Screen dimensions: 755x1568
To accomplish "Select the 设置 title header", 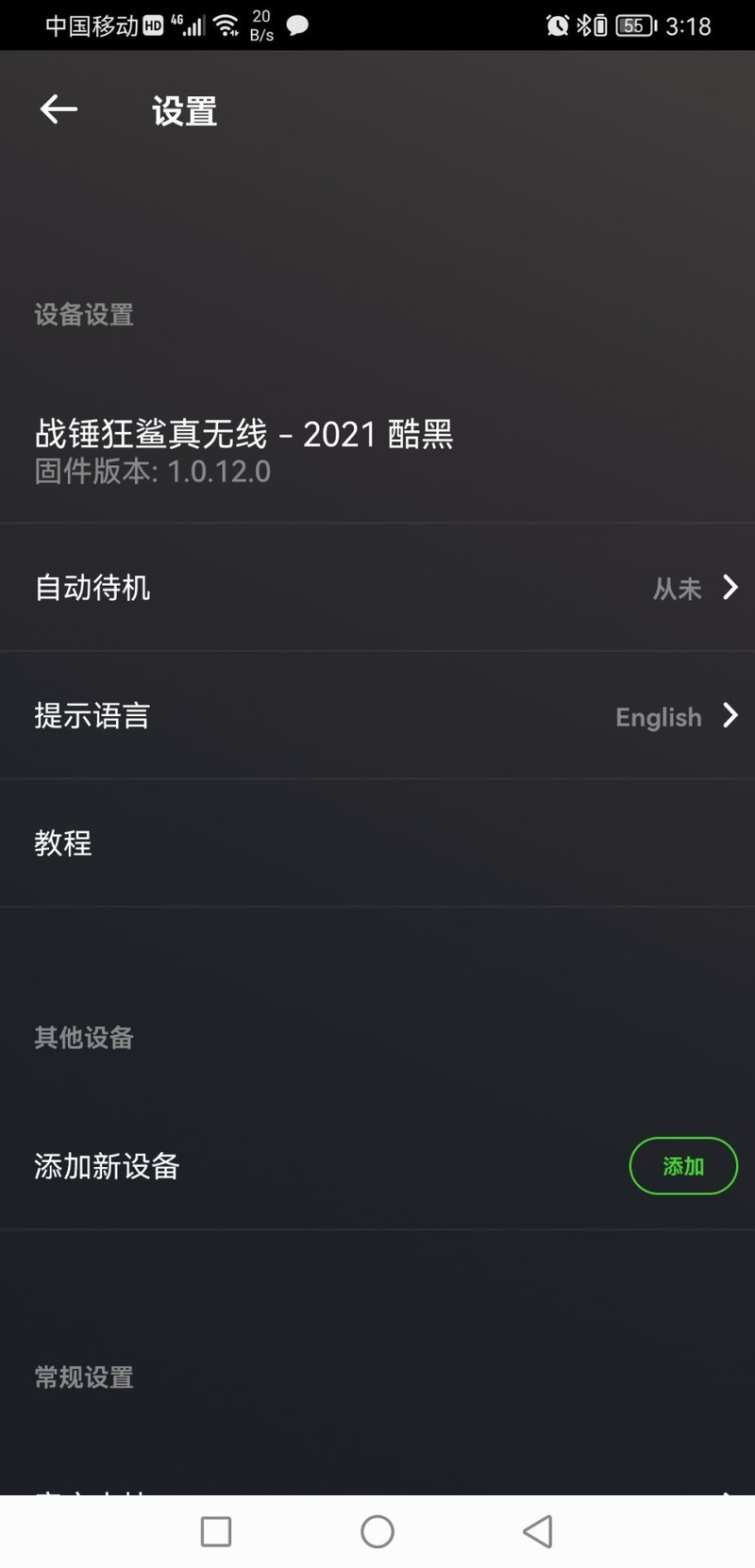I will tap(183, 109).
